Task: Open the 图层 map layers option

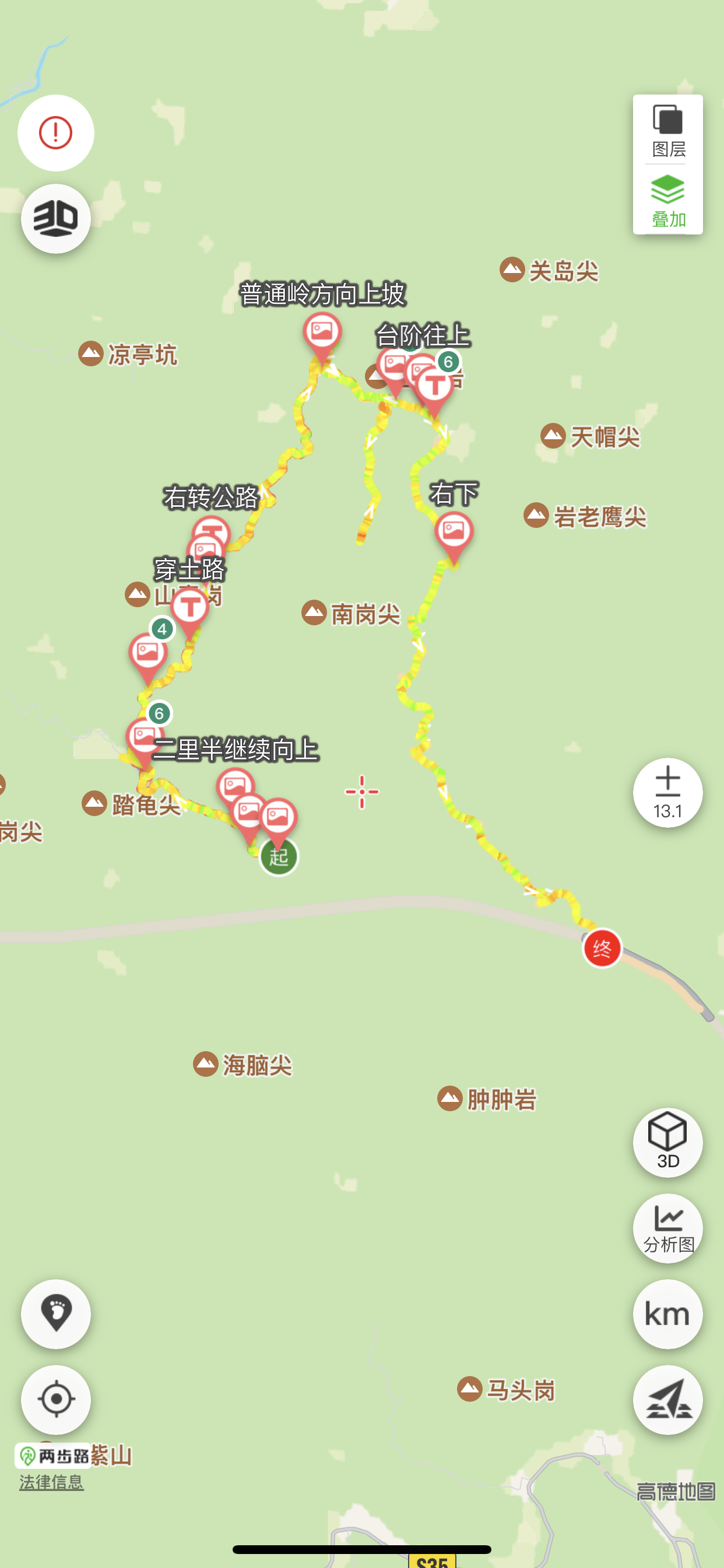Action: coord(667,130)
